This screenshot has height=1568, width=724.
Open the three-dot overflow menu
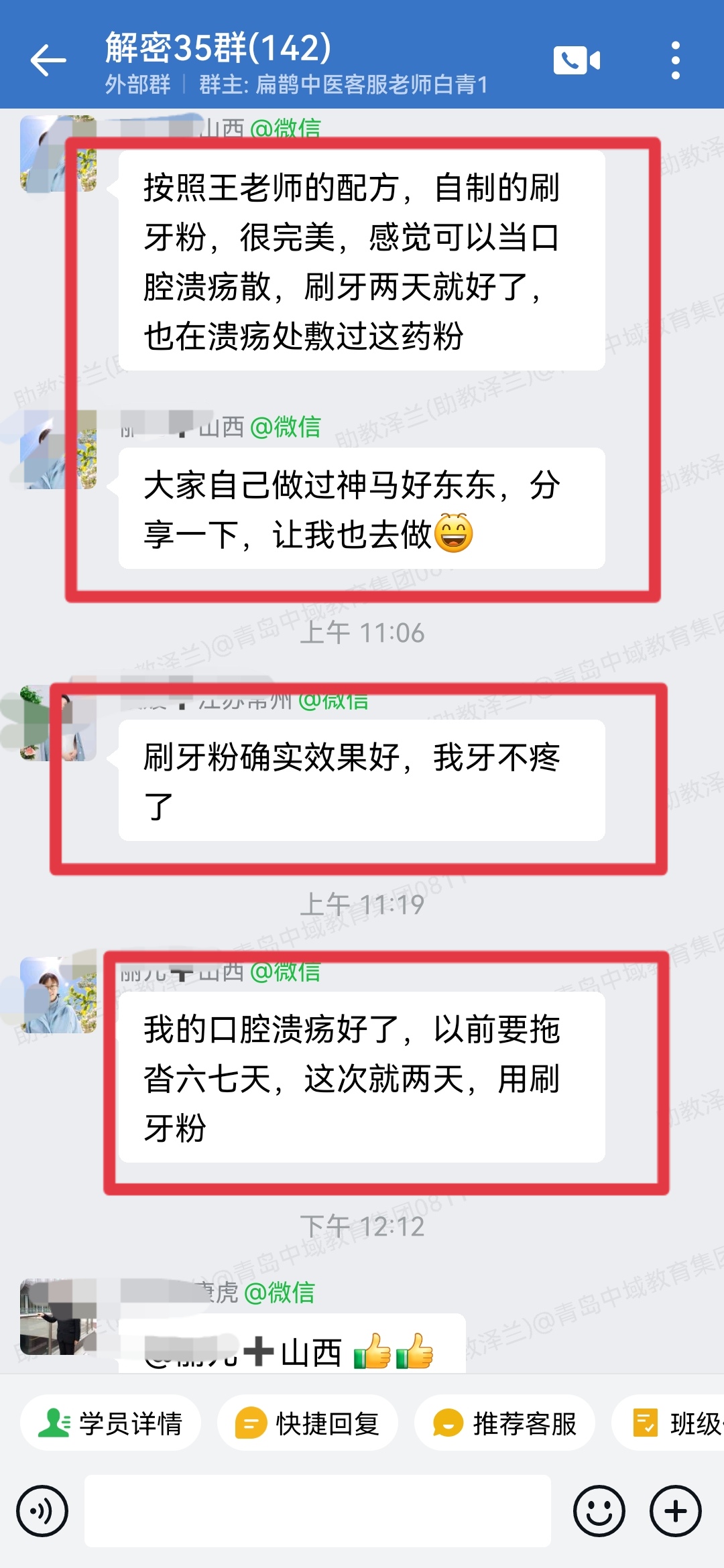[x=675, y=60]
